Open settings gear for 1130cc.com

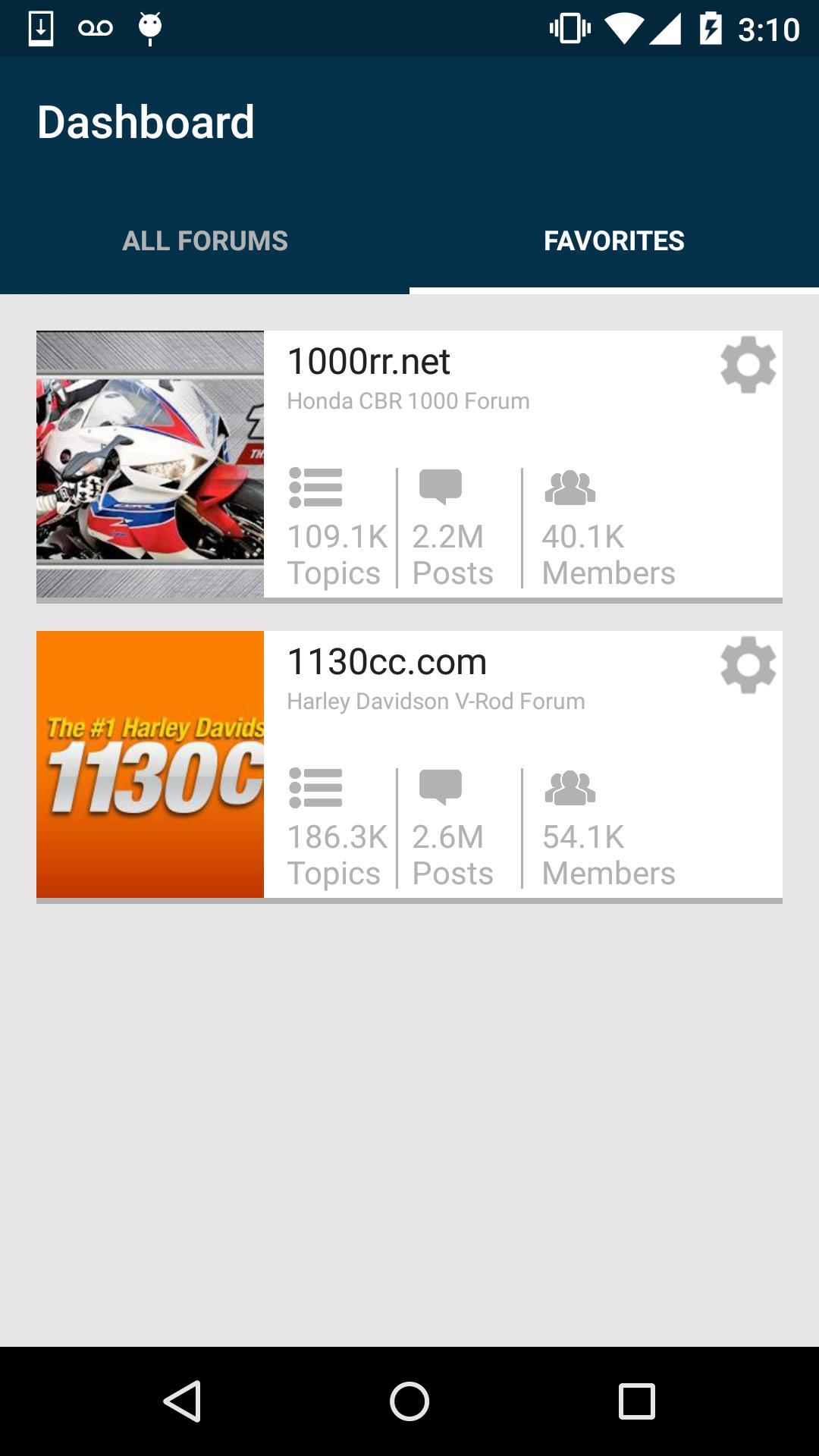pyautogui.click(x=748, y=665)
